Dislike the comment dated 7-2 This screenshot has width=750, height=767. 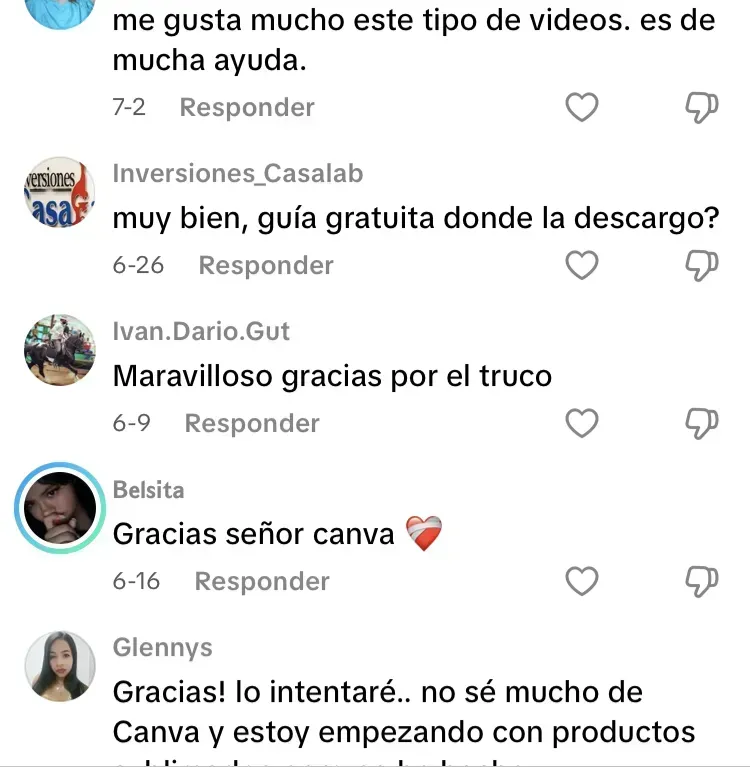(702, 107)
